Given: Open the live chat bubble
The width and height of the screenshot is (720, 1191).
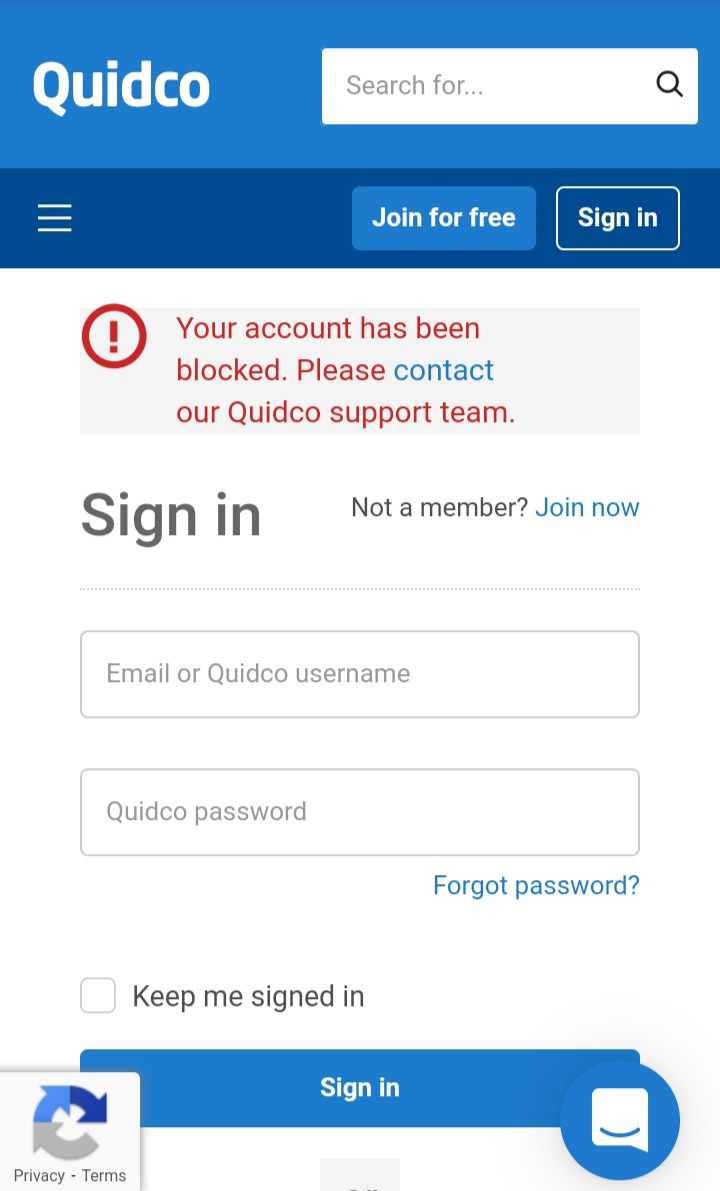Looking at the screenshot, I should point(620,1120).
